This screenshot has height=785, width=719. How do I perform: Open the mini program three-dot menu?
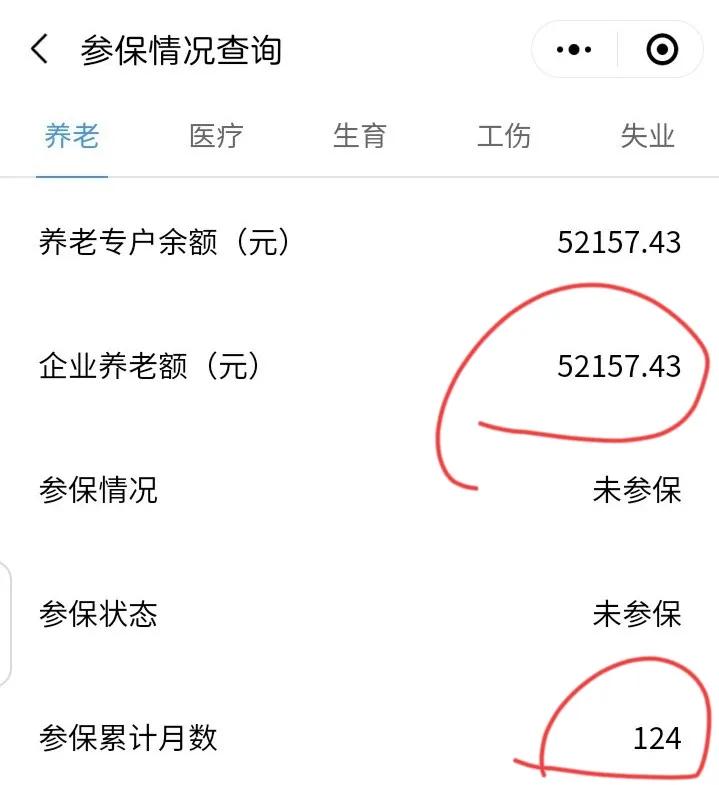574,49
